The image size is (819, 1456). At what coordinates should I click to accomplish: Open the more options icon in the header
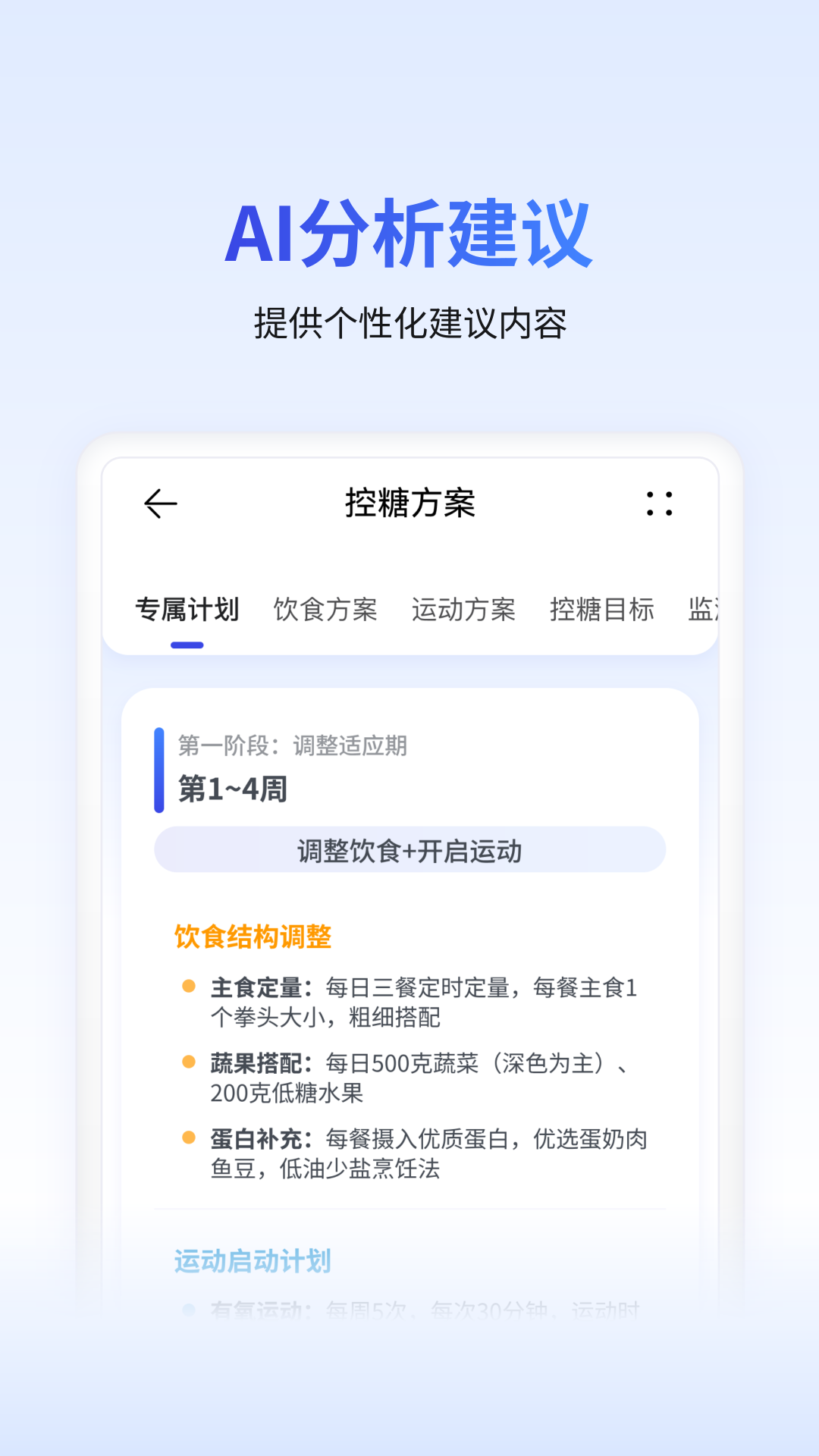click(x=661, y=504)
